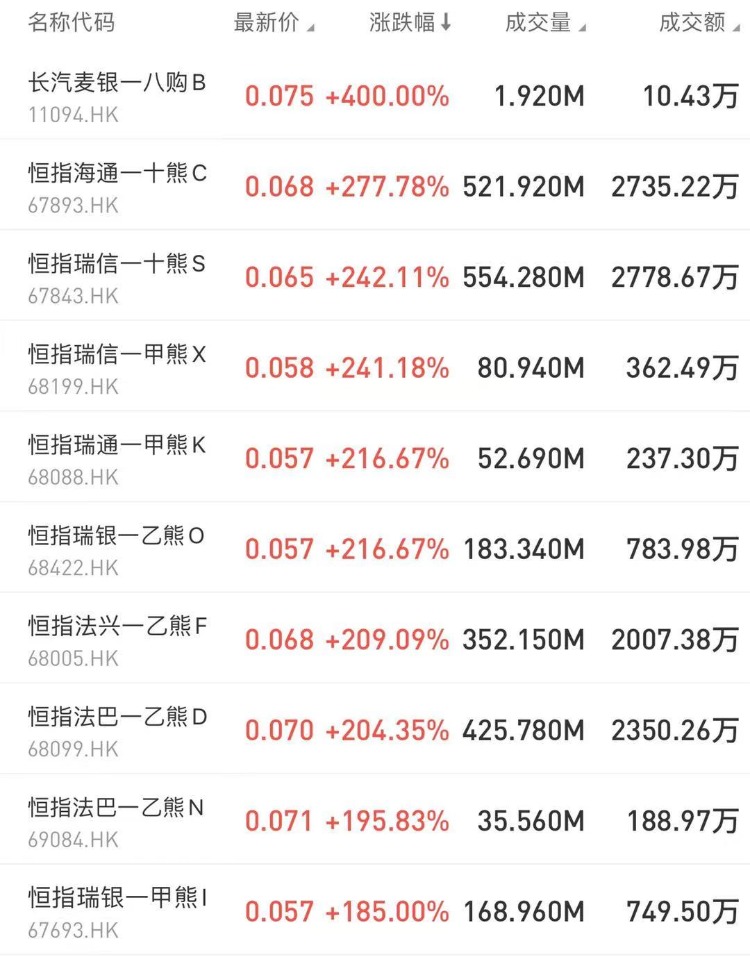The image size is (750, 957).
Task: Sort list by 成交量 column
Action: click(x=545, y=24)
